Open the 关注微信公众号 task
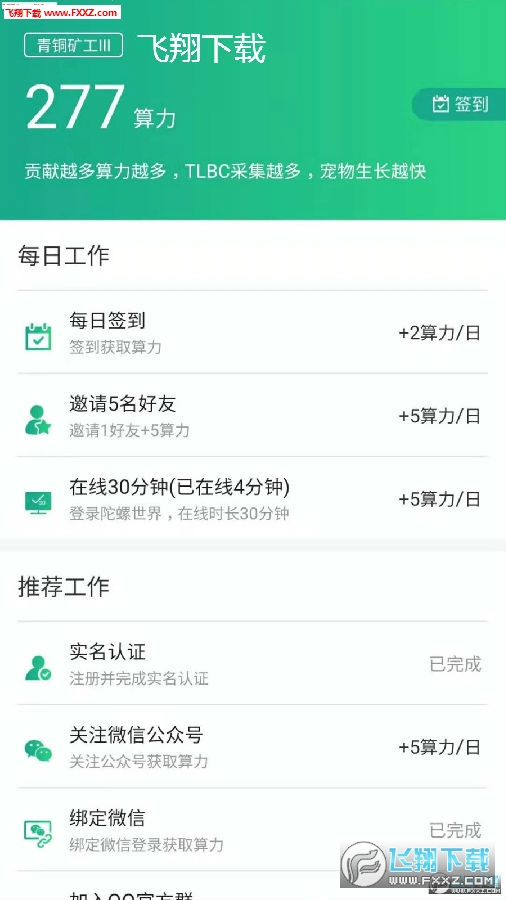The height and width of the screenshot is (900, 506). [252, 746]
